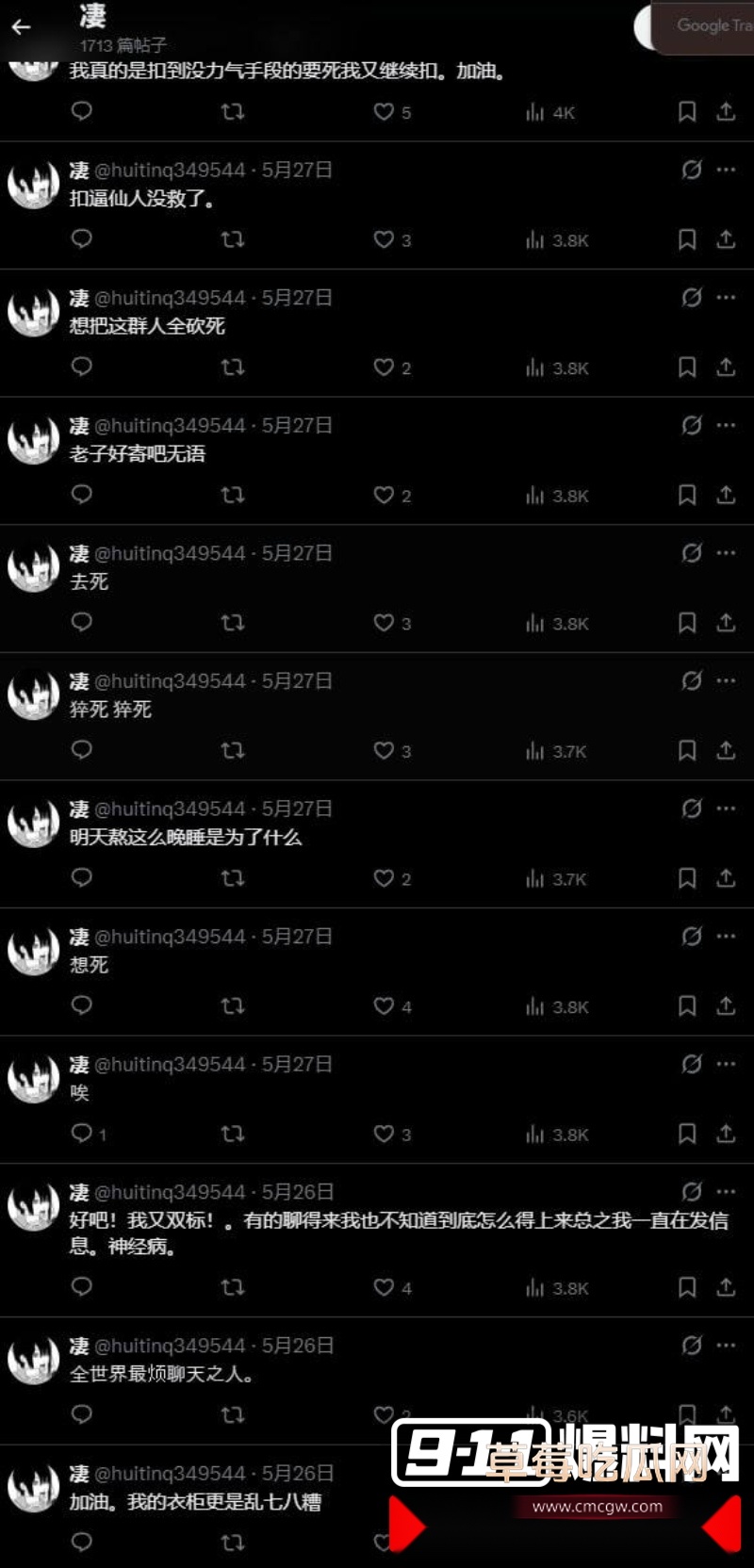Open replies on the tweet "唉"
This screenshot has height=1568, width=754.
click(83, 1134)
